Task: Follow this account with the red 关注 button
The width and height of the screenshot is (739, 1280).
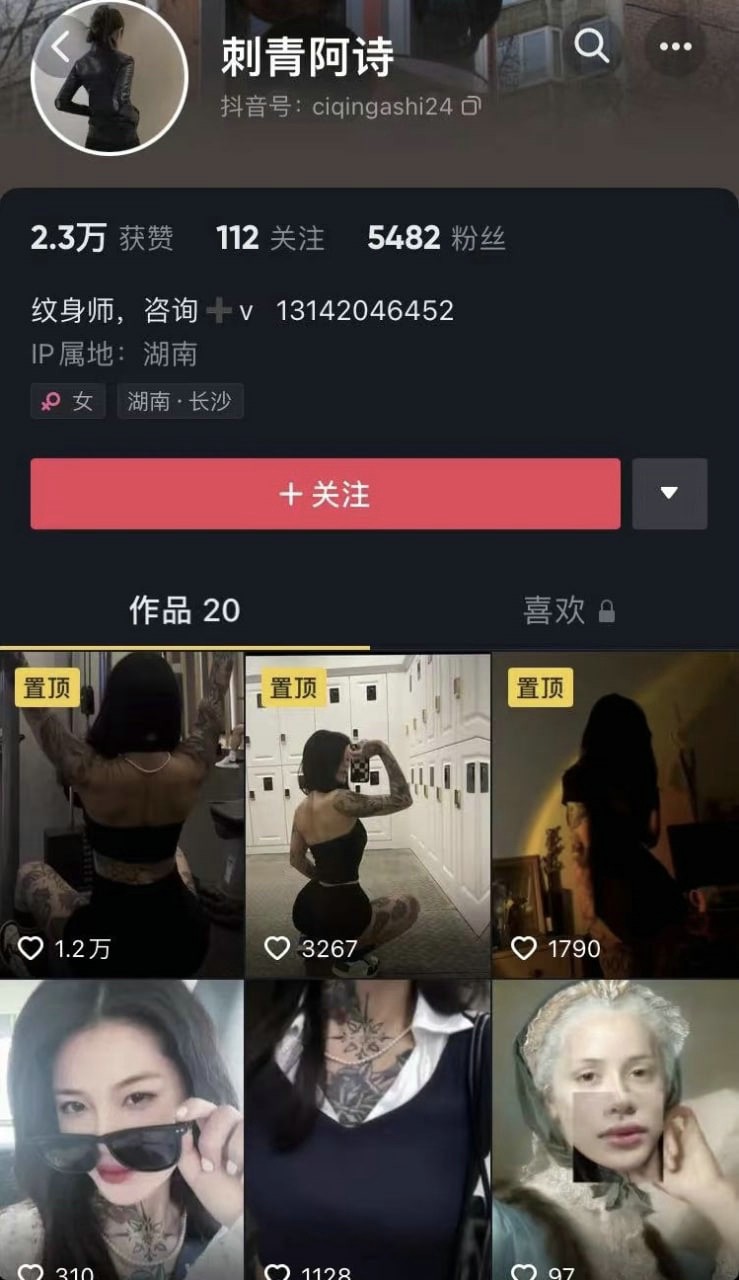Action: point(325,494)
